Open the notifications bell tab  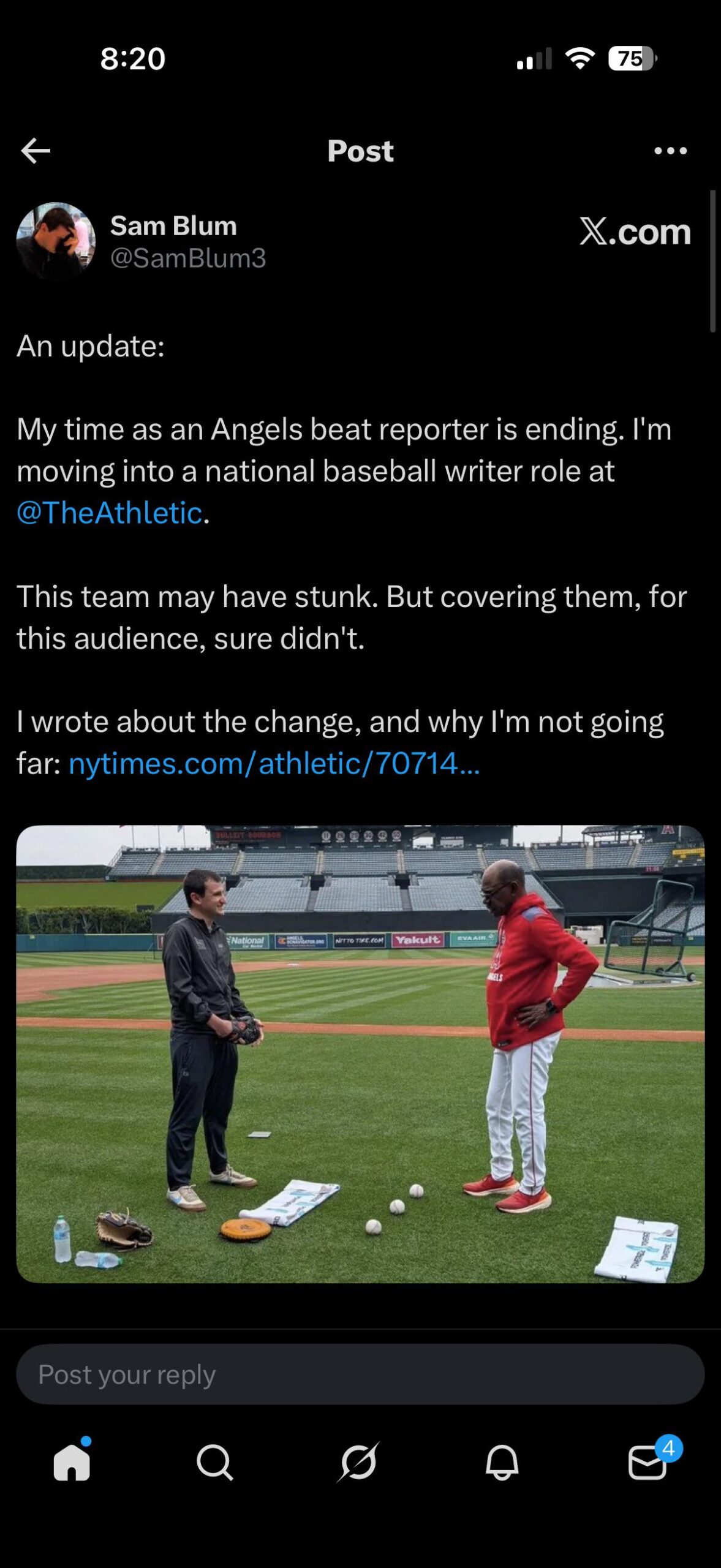(502, 1463)
